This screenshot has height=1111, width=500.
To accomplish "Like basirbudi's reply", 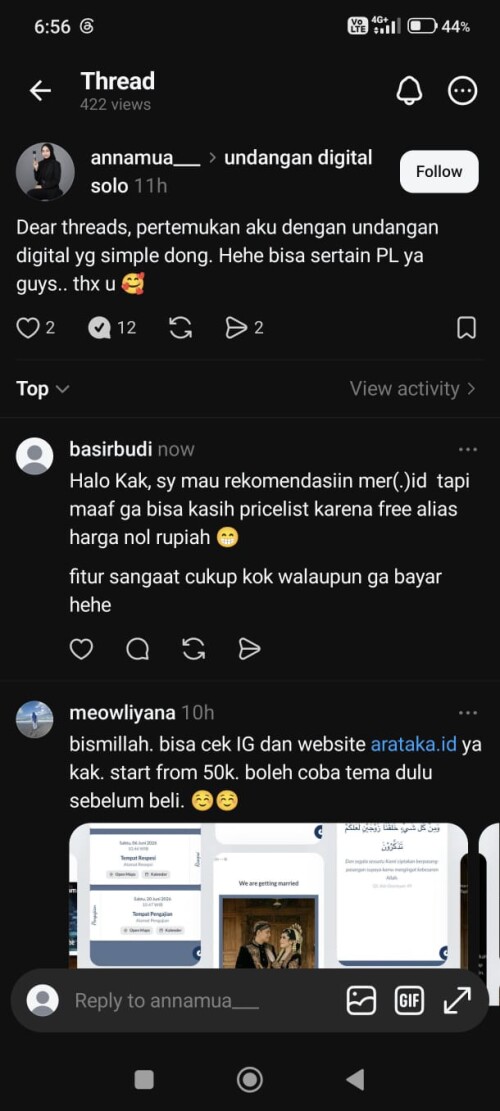I will click(x=81, y=648).
